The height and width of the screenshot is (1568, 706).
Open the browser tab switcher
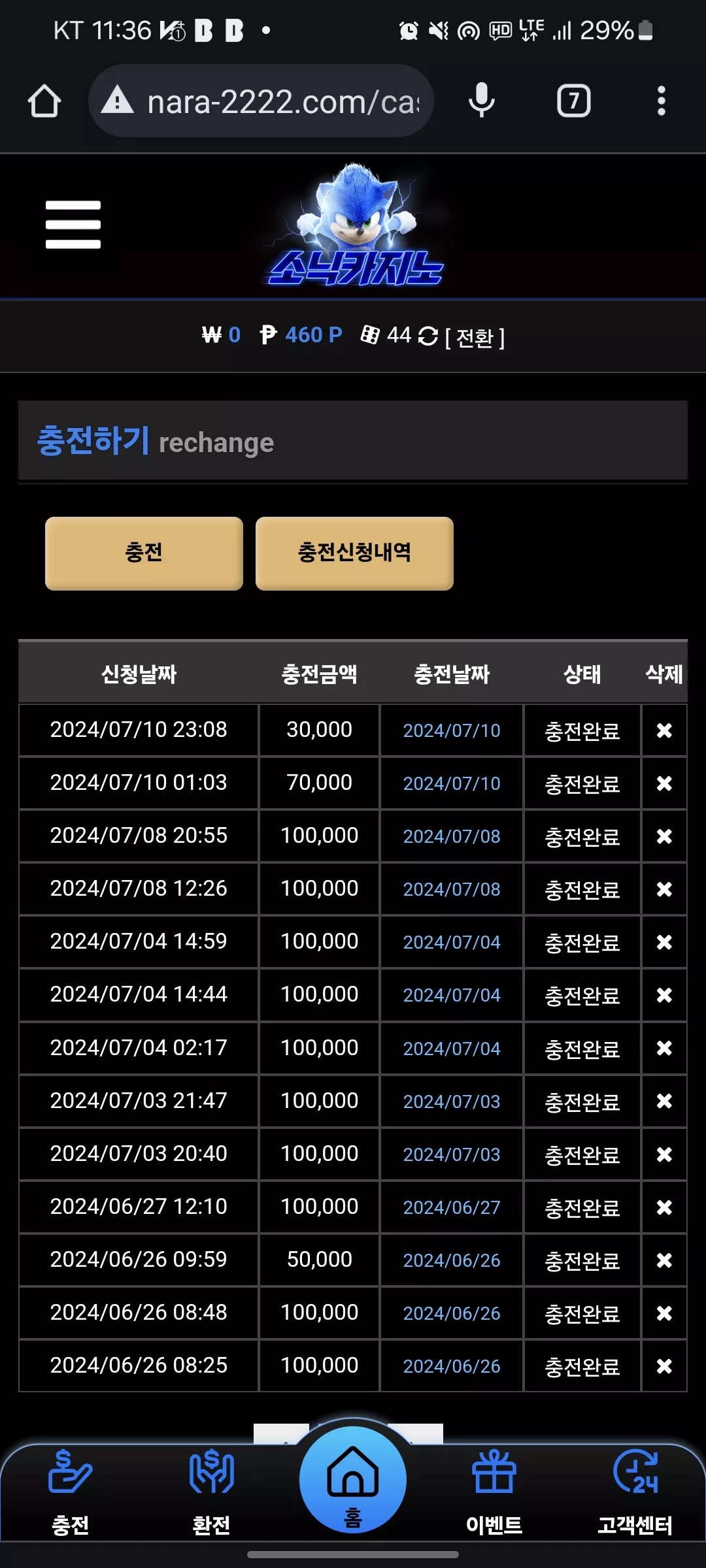tap(574, 101)
